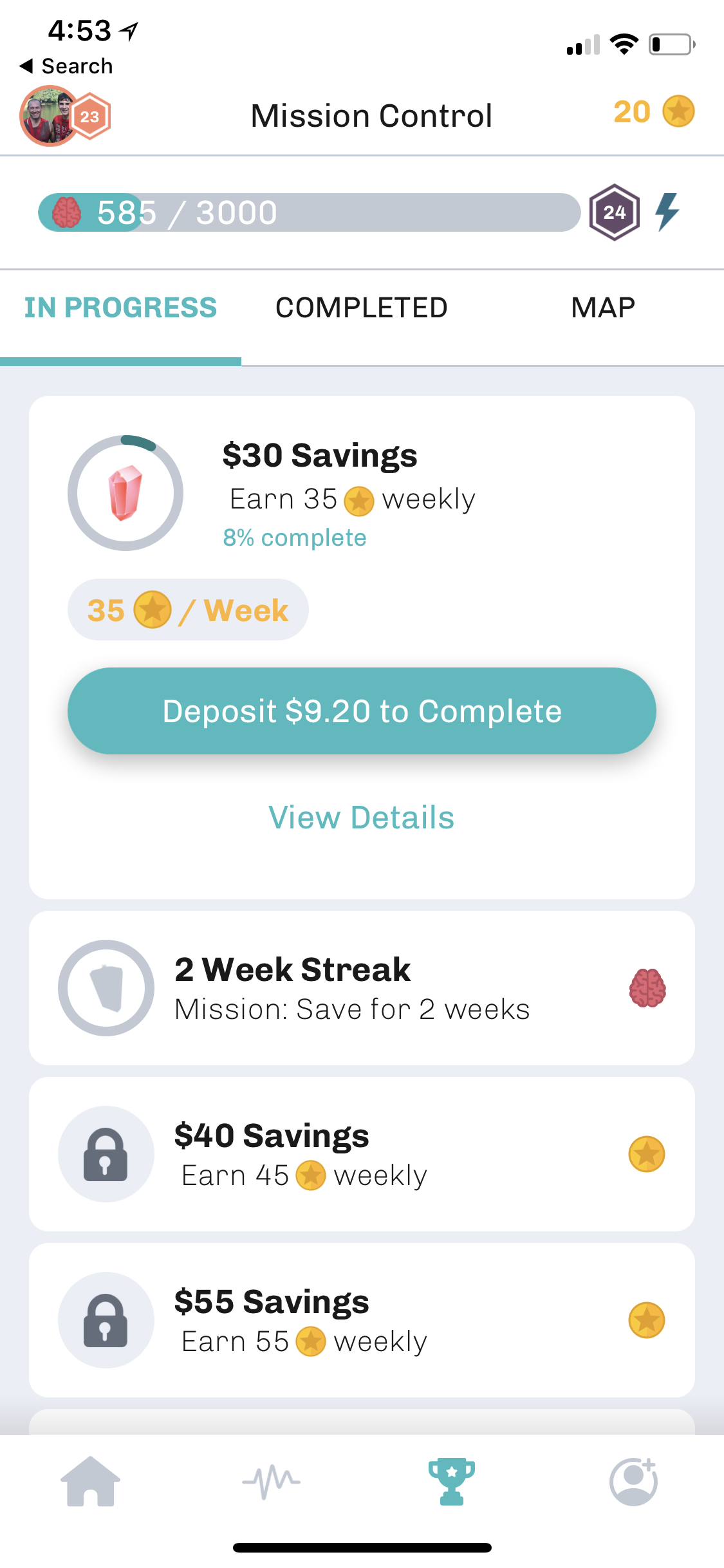Open the add friend profile tab

634,1481
